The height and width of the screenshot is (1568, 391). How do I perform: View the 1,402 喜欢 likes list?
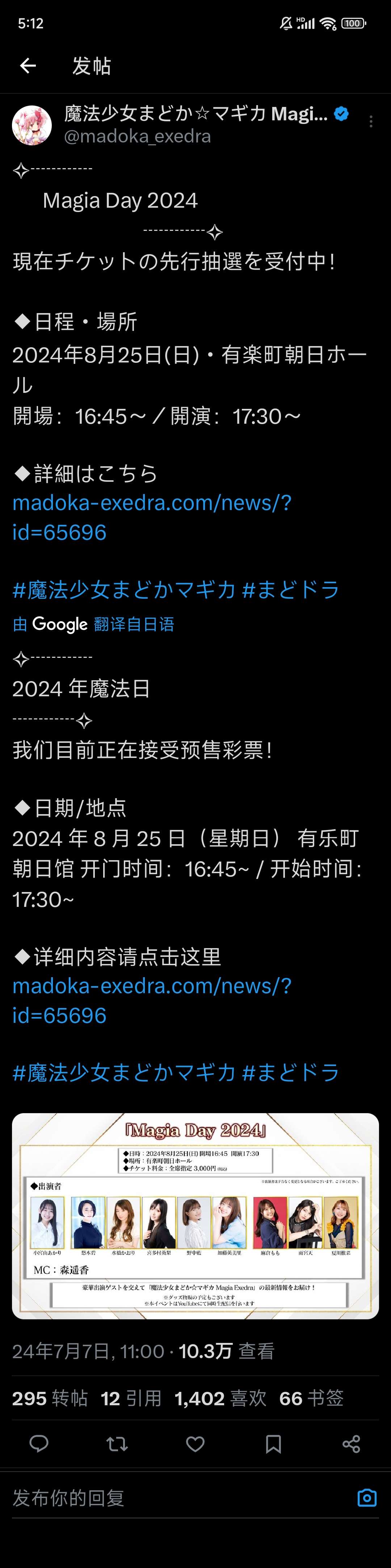220,1399
